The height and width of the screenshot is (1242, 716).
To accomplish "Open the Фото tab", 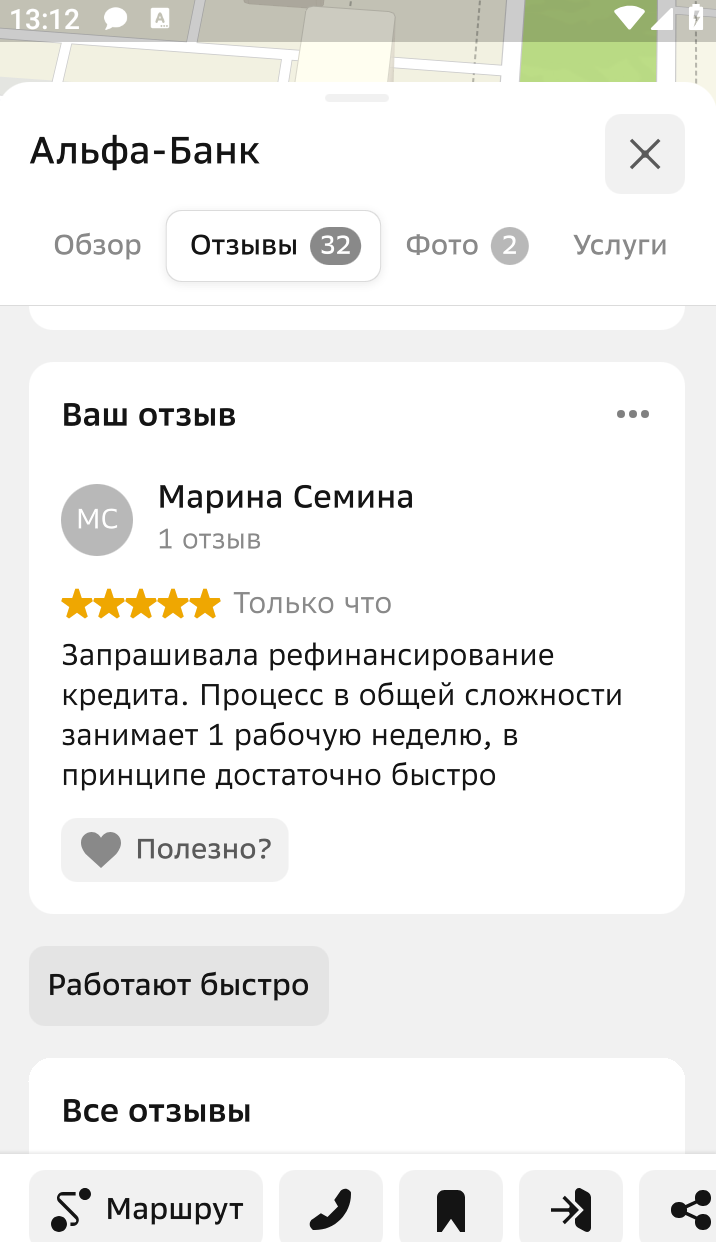I will 466,246.
